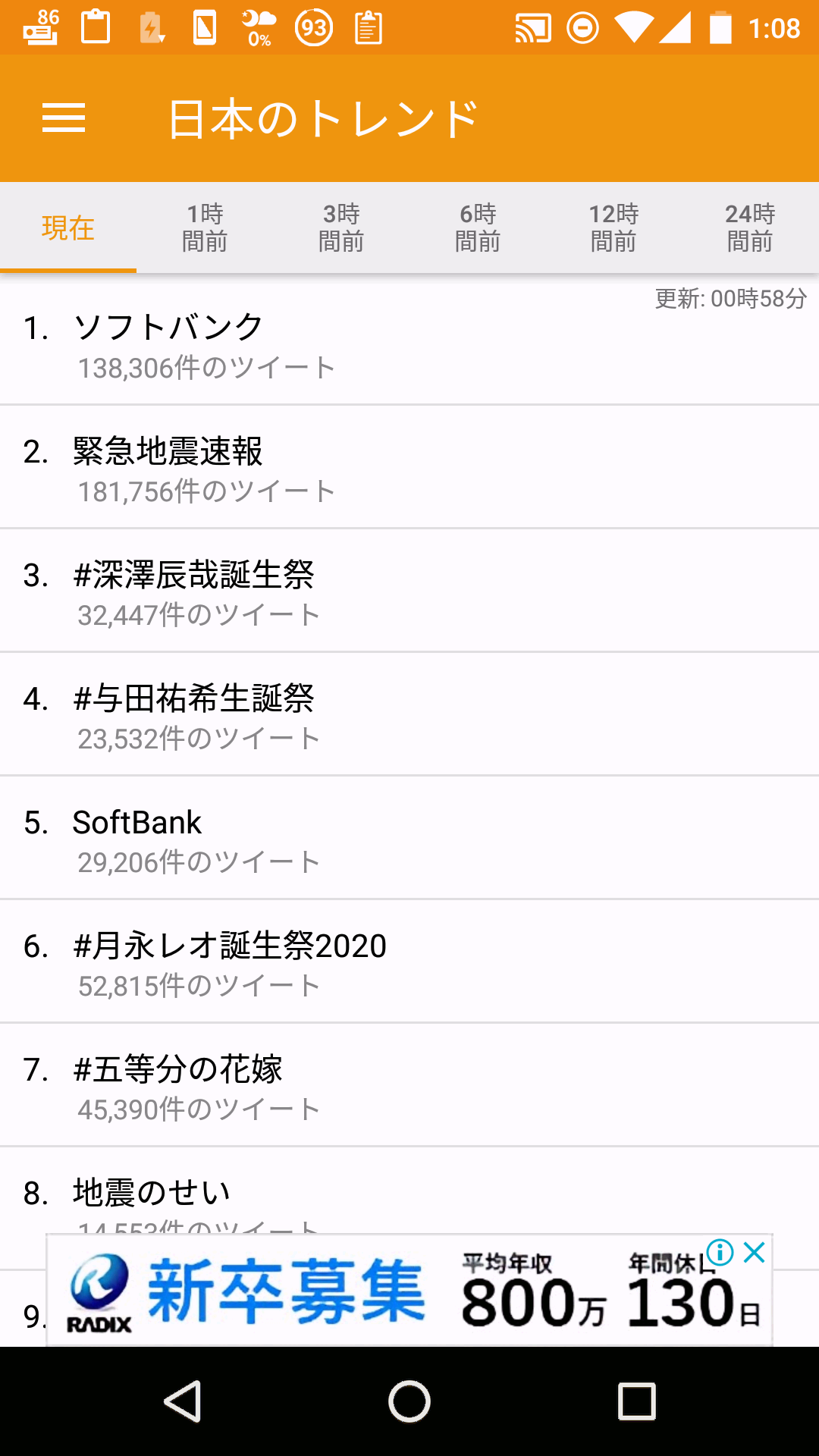Open the ad info icon
Screen dimensions: 819x1456
tap(720, 1253)
